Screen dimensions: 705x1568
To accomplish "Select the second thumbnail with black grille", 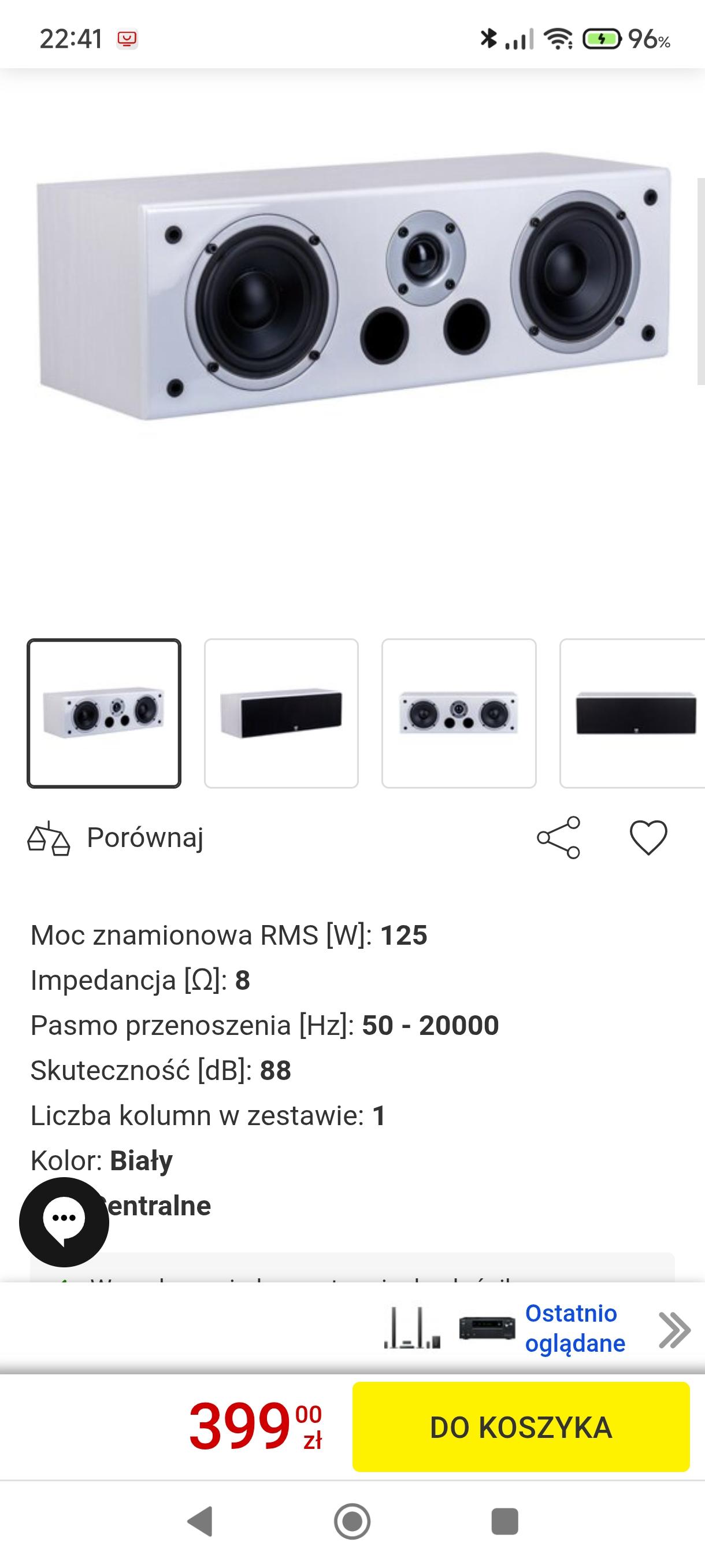I will 281,713.
